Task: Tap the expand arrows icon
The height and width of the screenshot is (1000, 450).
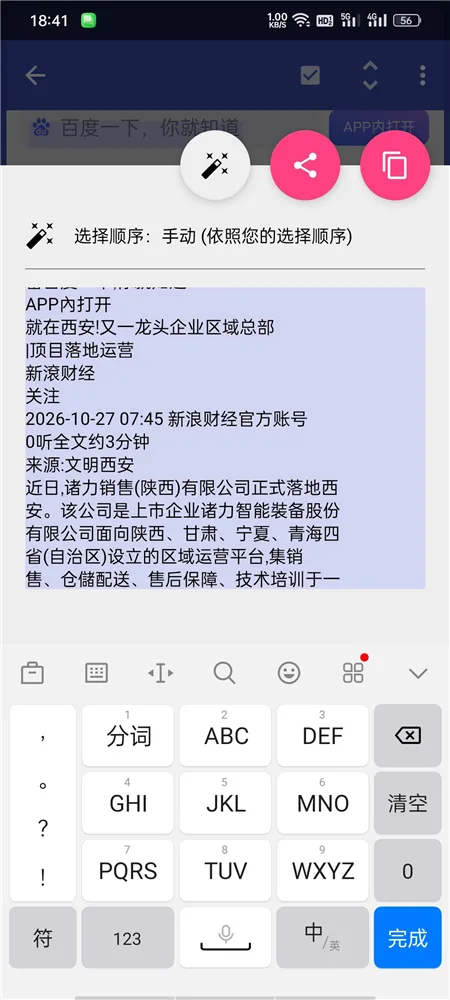Action: coord(370,76)
